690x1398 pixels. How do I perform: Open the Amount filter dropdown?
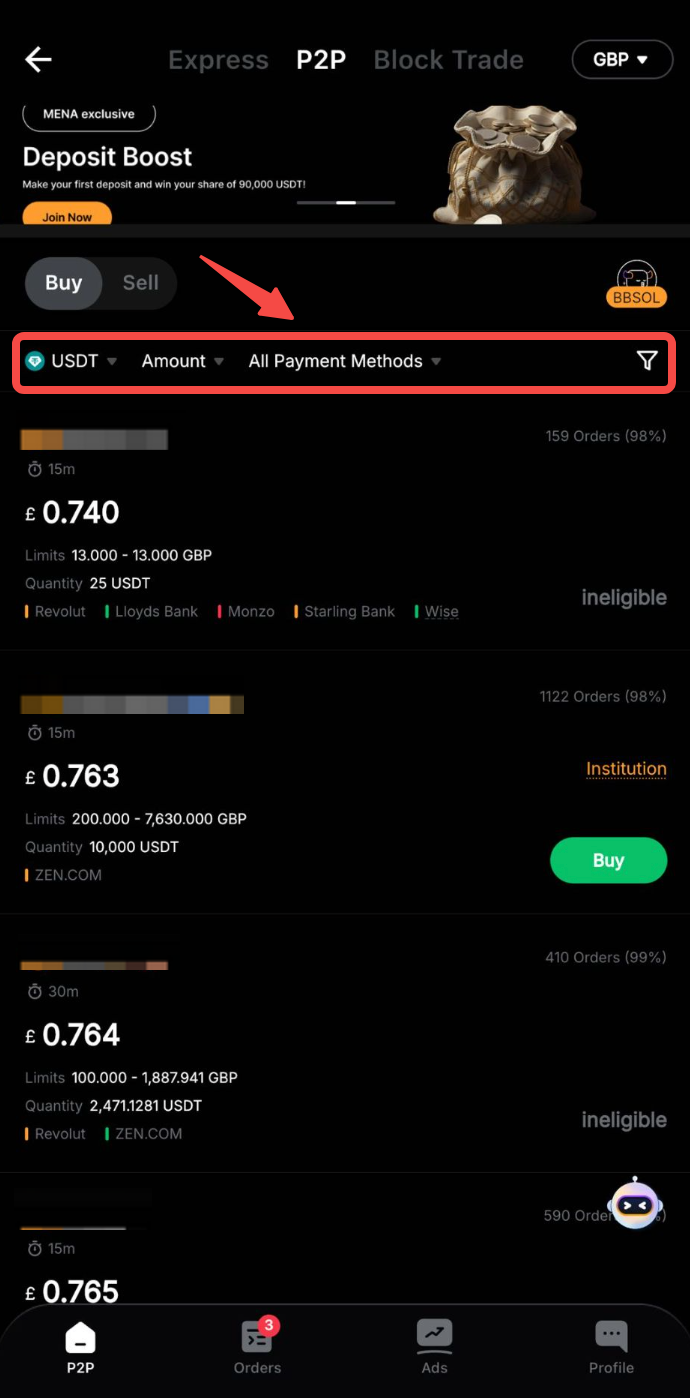tap(182, 361)
